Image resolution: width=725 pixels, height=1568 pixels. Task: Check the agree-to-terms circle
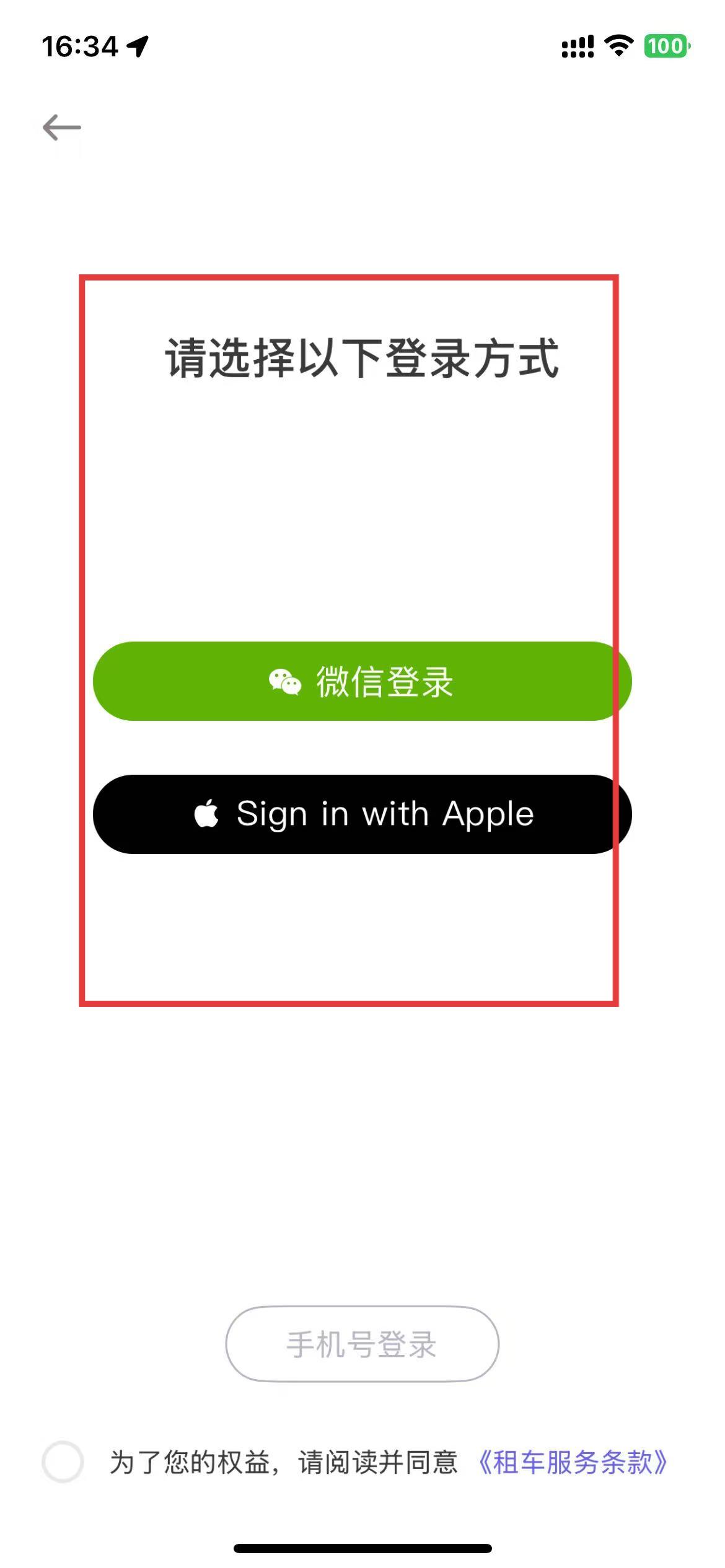[63, 1462]
